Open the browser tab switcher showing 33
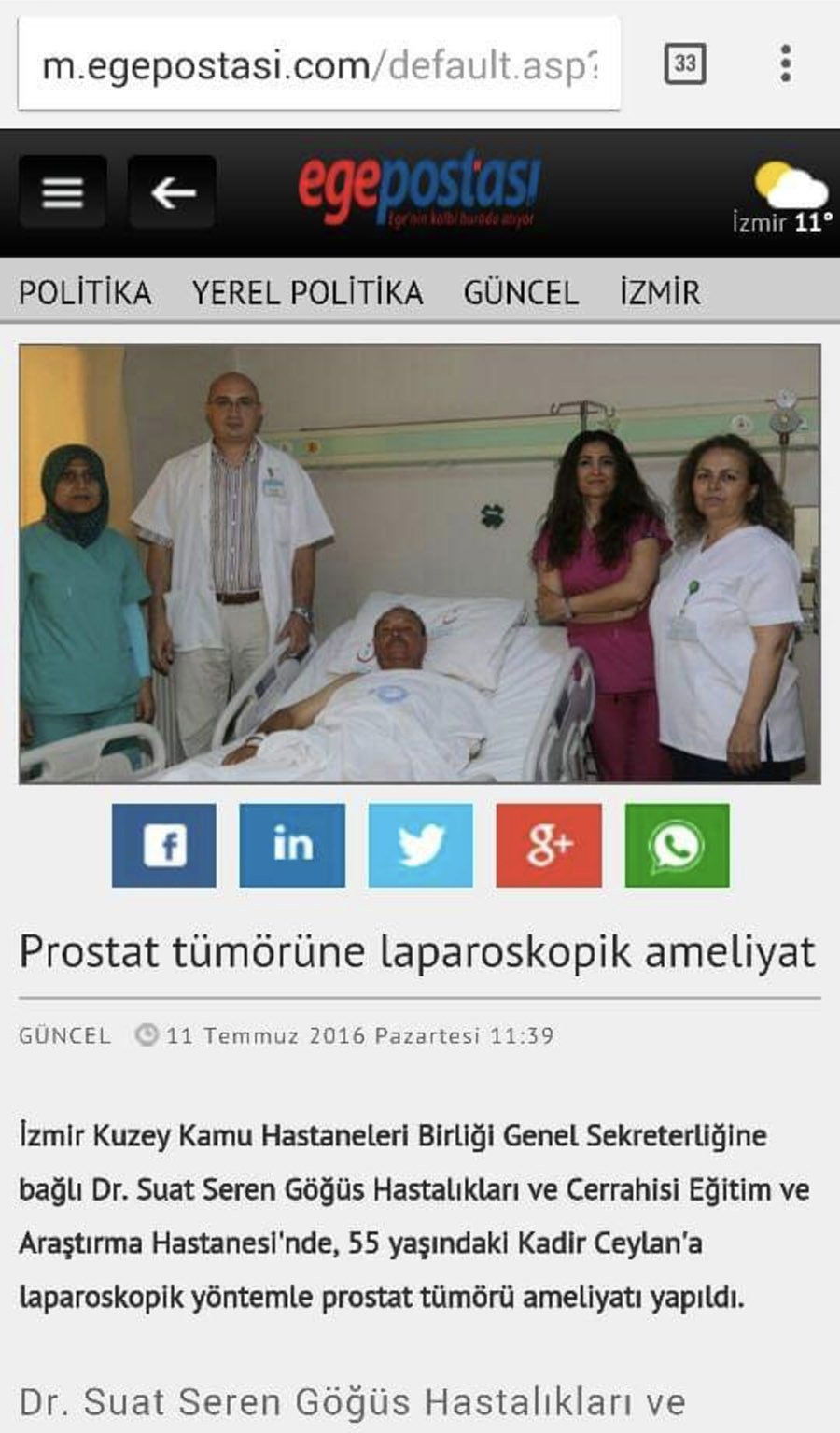 click(x=685, y=63)
